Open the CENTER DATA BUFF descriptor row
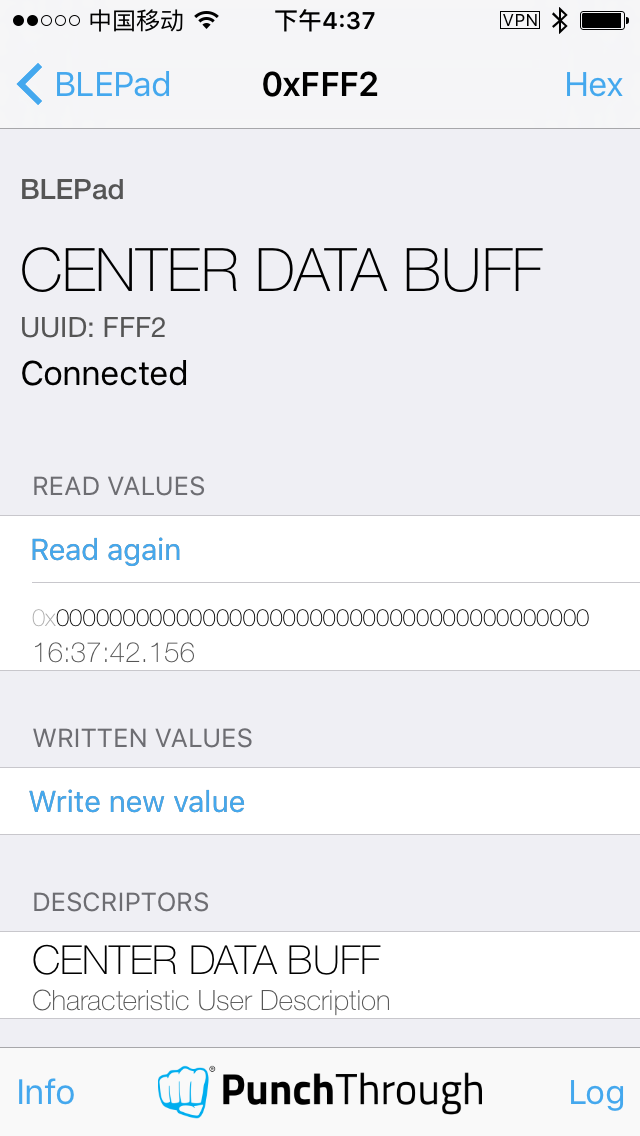 (320, 976)
